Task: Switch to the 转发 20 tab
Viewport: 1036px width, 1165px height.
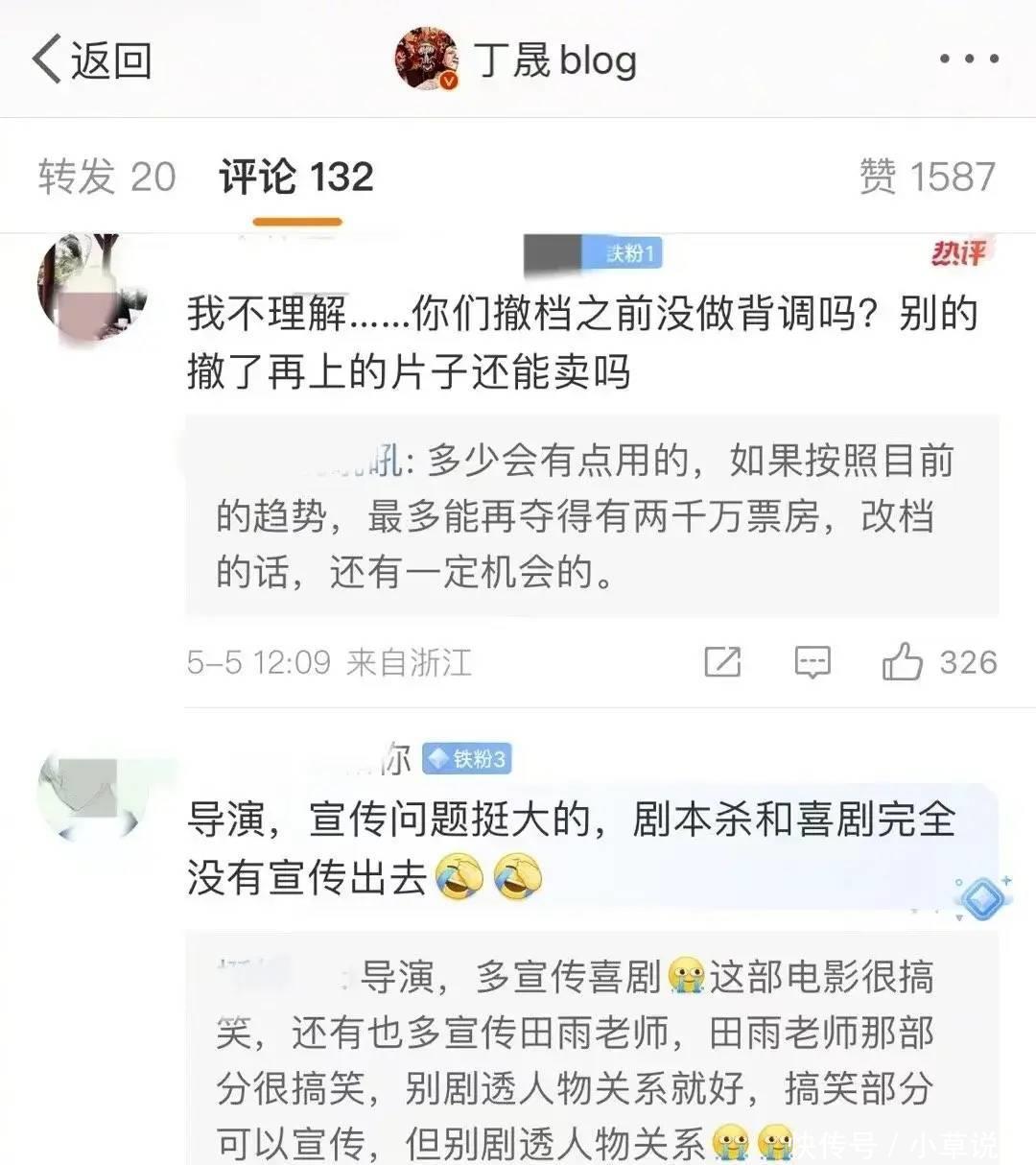Action: pyautogui.click(x=106, y=177)
